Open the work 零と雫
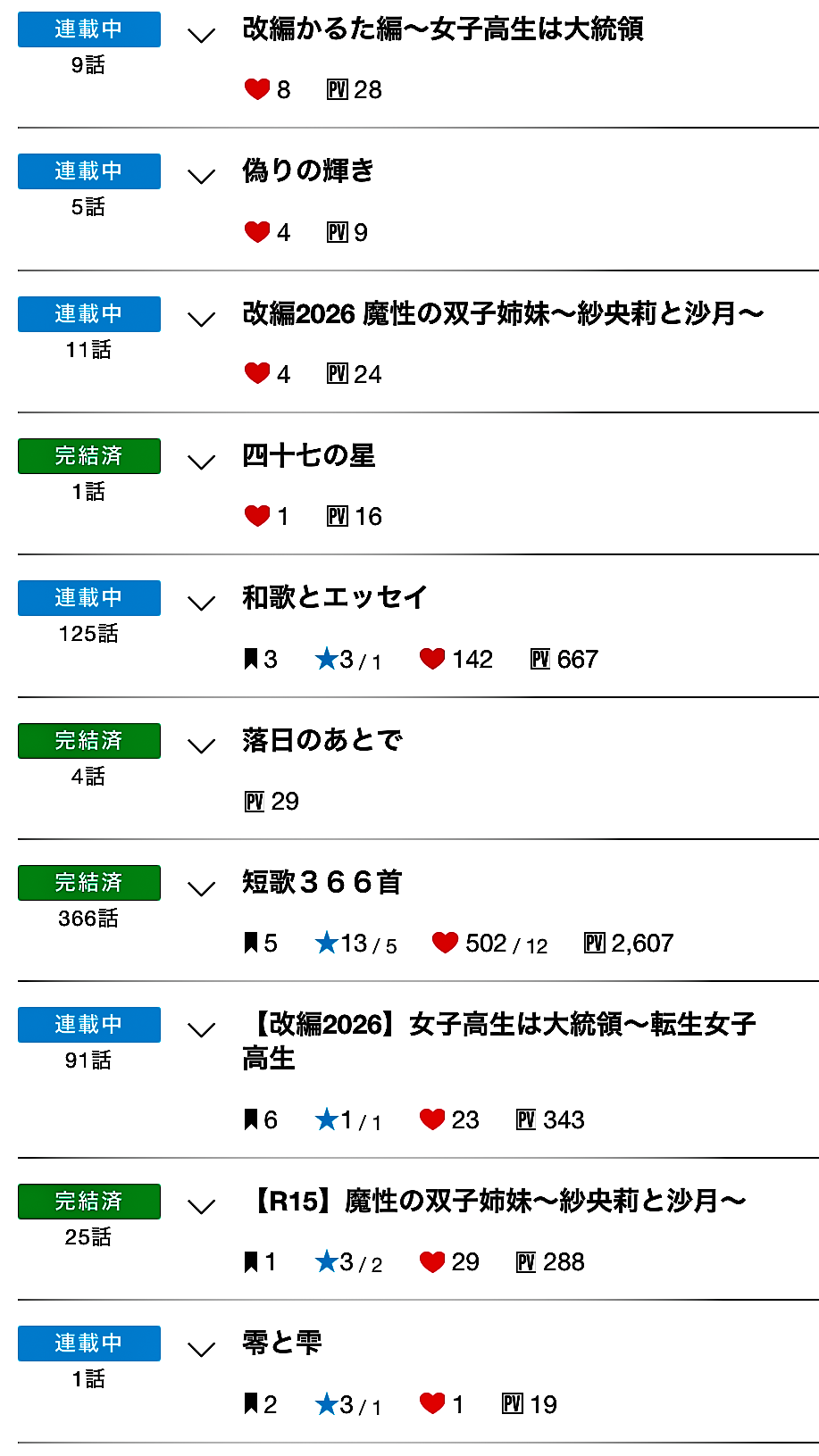The width and height of the screenshot is (819, 1456). [x=282, y=1343]
